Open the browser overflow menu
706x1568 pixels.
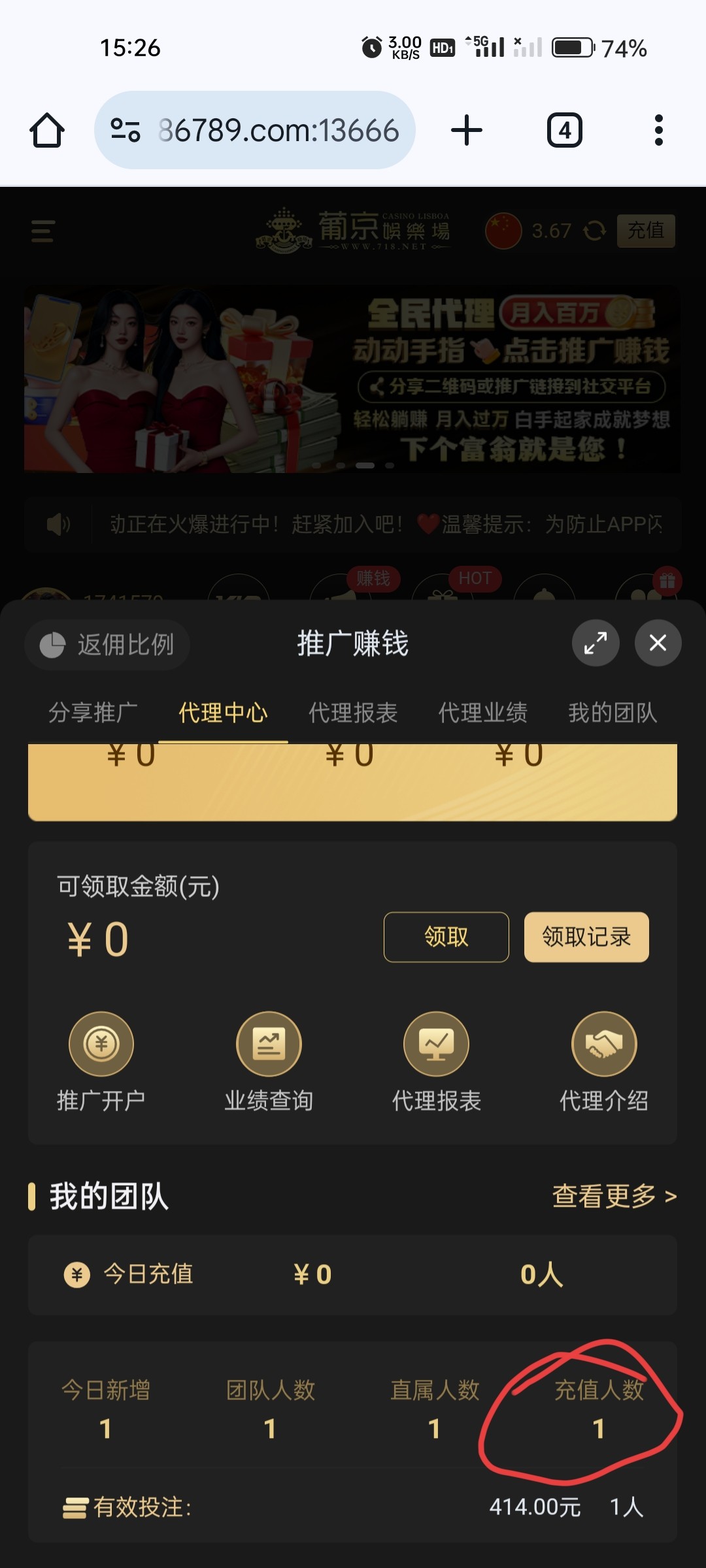[x=658, y=131]
